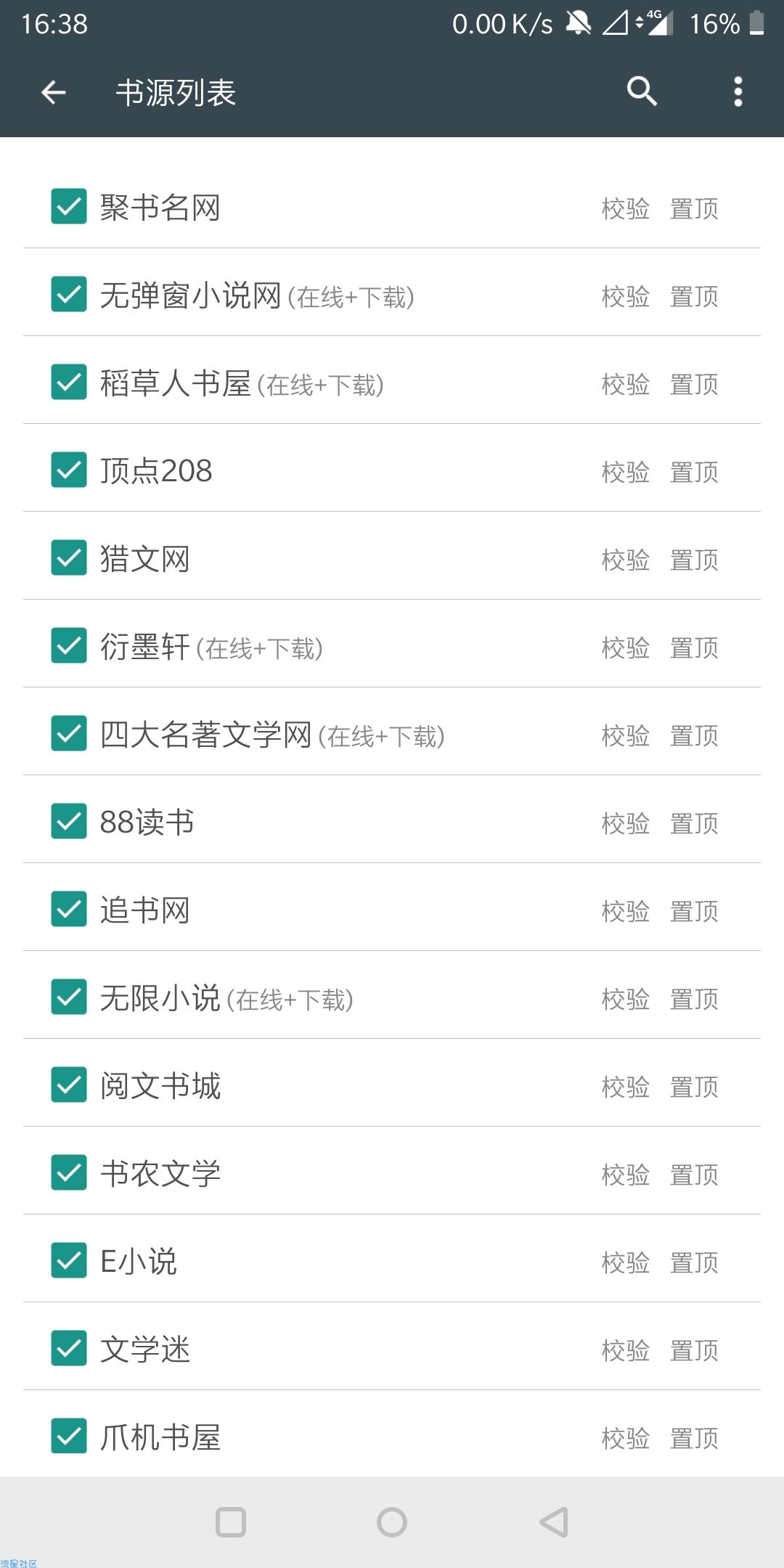The image size is (784, 1568).
Task: Tap the system home button
Action: pos(392,1522)
